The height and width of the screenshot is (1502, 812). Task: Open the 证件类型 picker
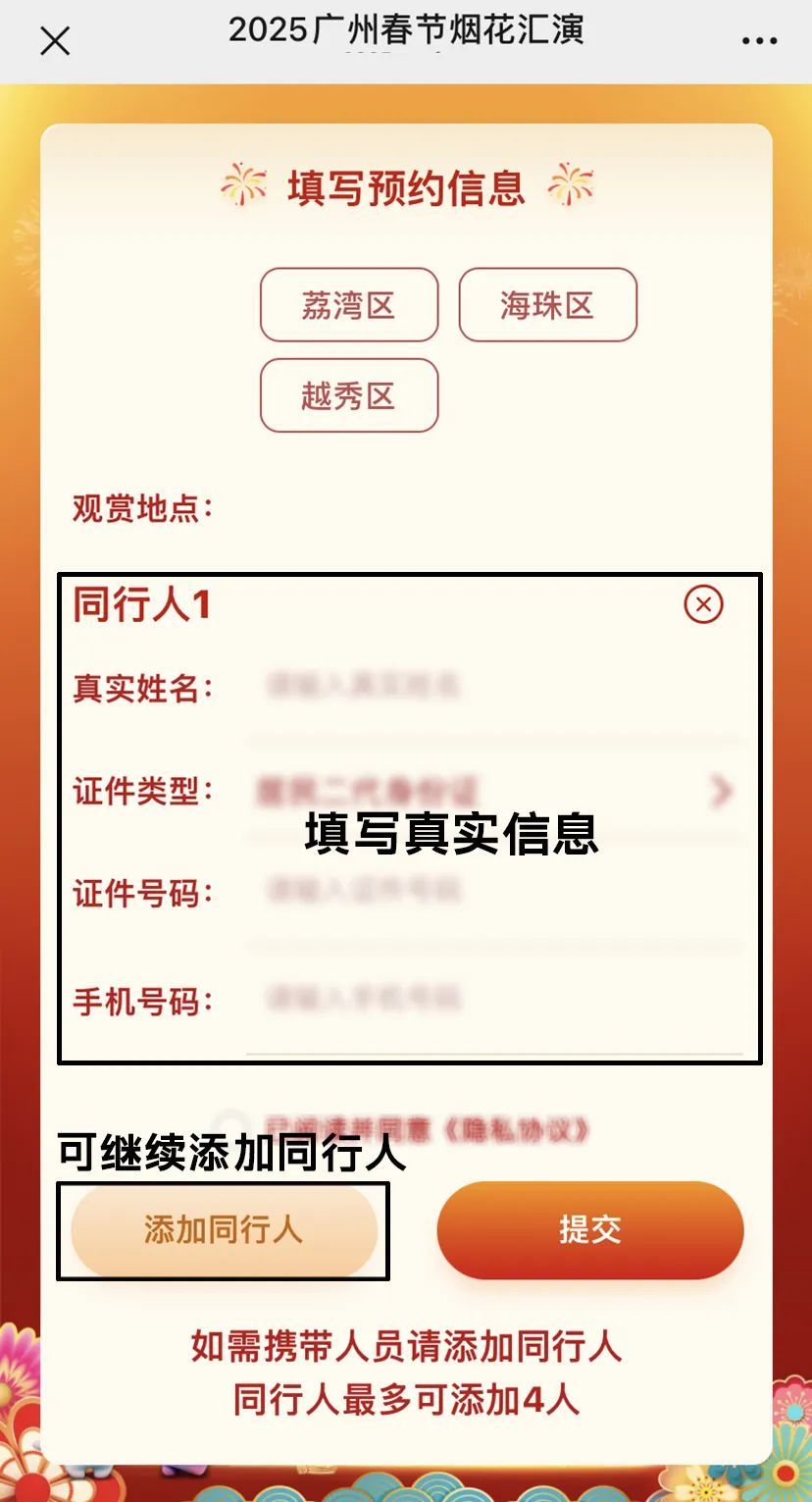coord(490,791)
